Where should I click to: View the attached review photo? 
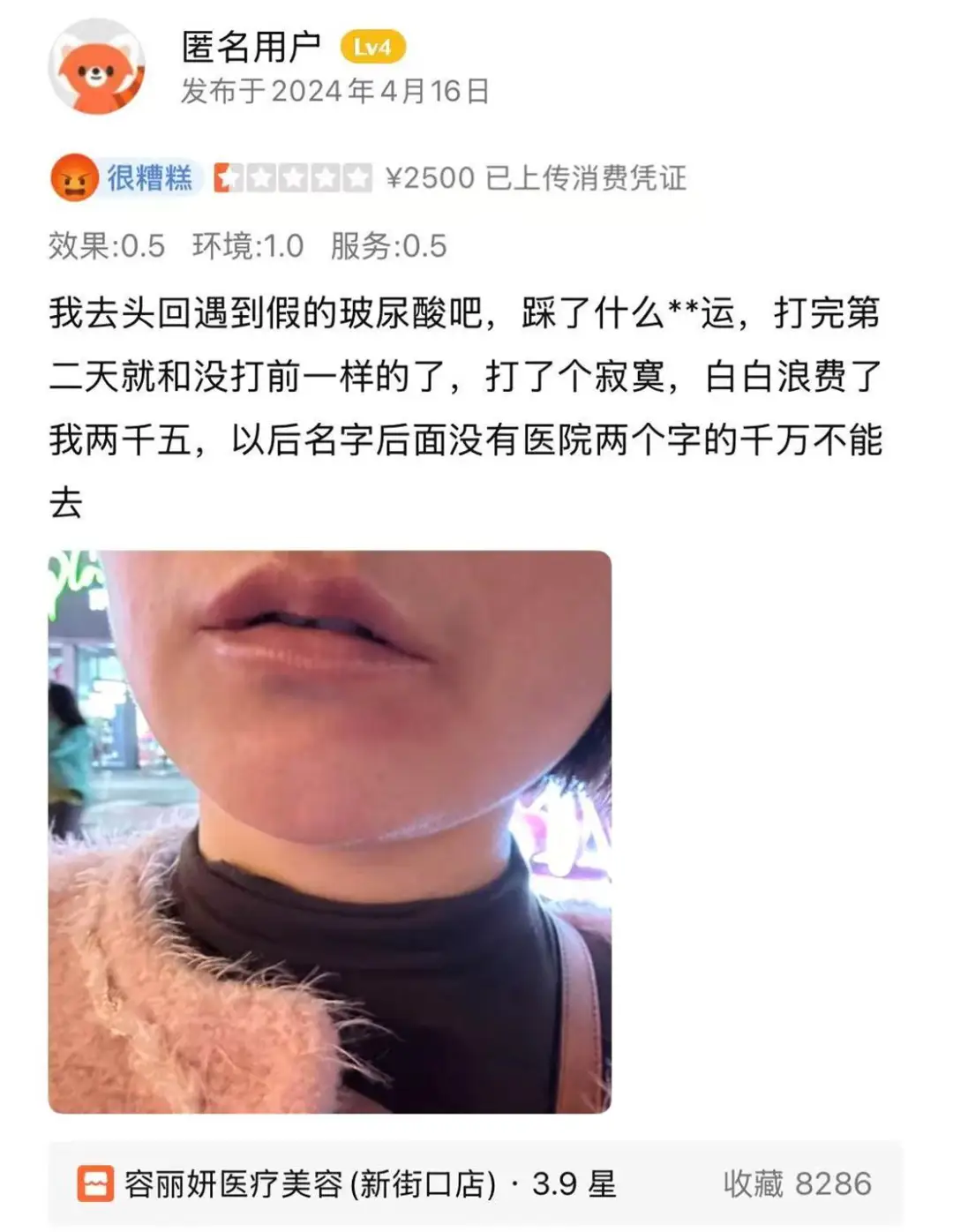click(329, 831)
